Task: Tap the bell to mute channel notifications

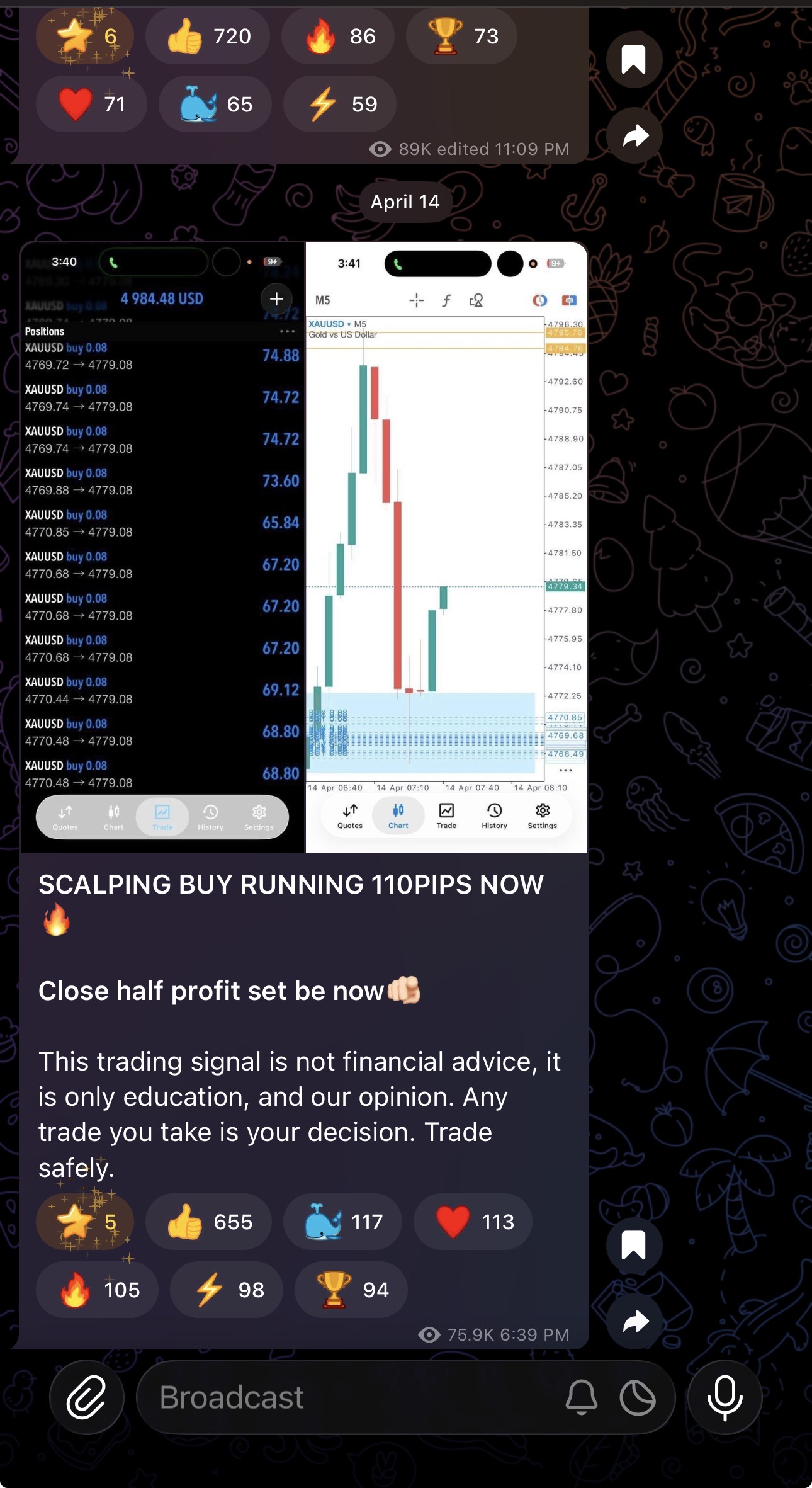Action: pos(580,1397)
